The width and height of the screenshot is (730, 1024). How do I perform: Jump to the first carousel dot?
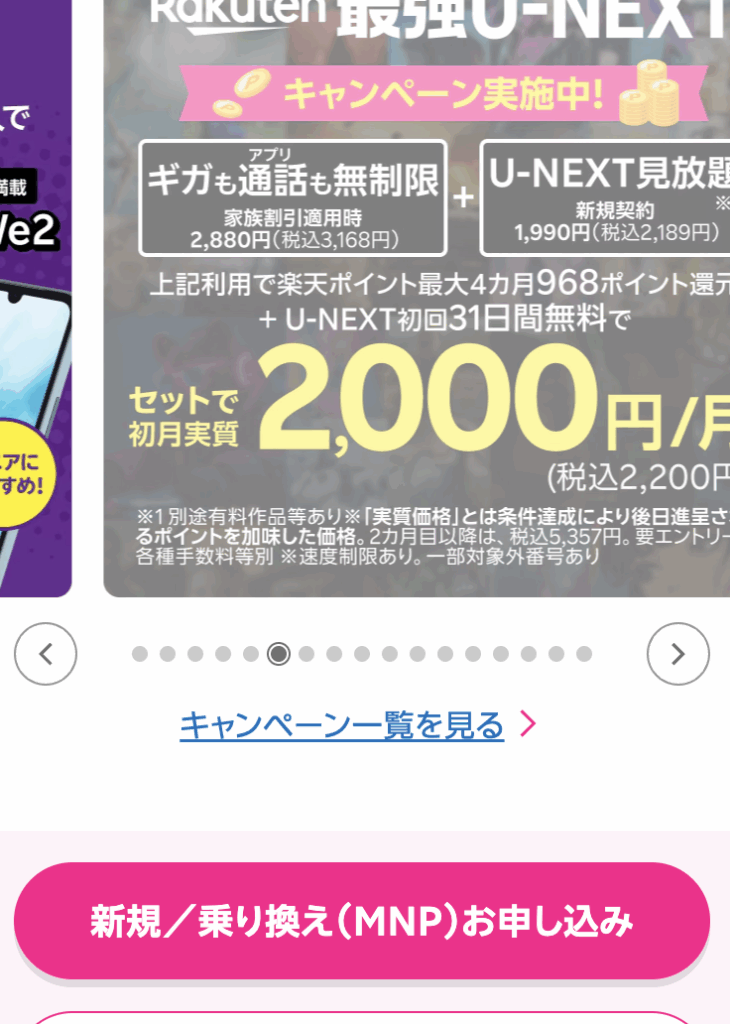[x=140, y=654]
